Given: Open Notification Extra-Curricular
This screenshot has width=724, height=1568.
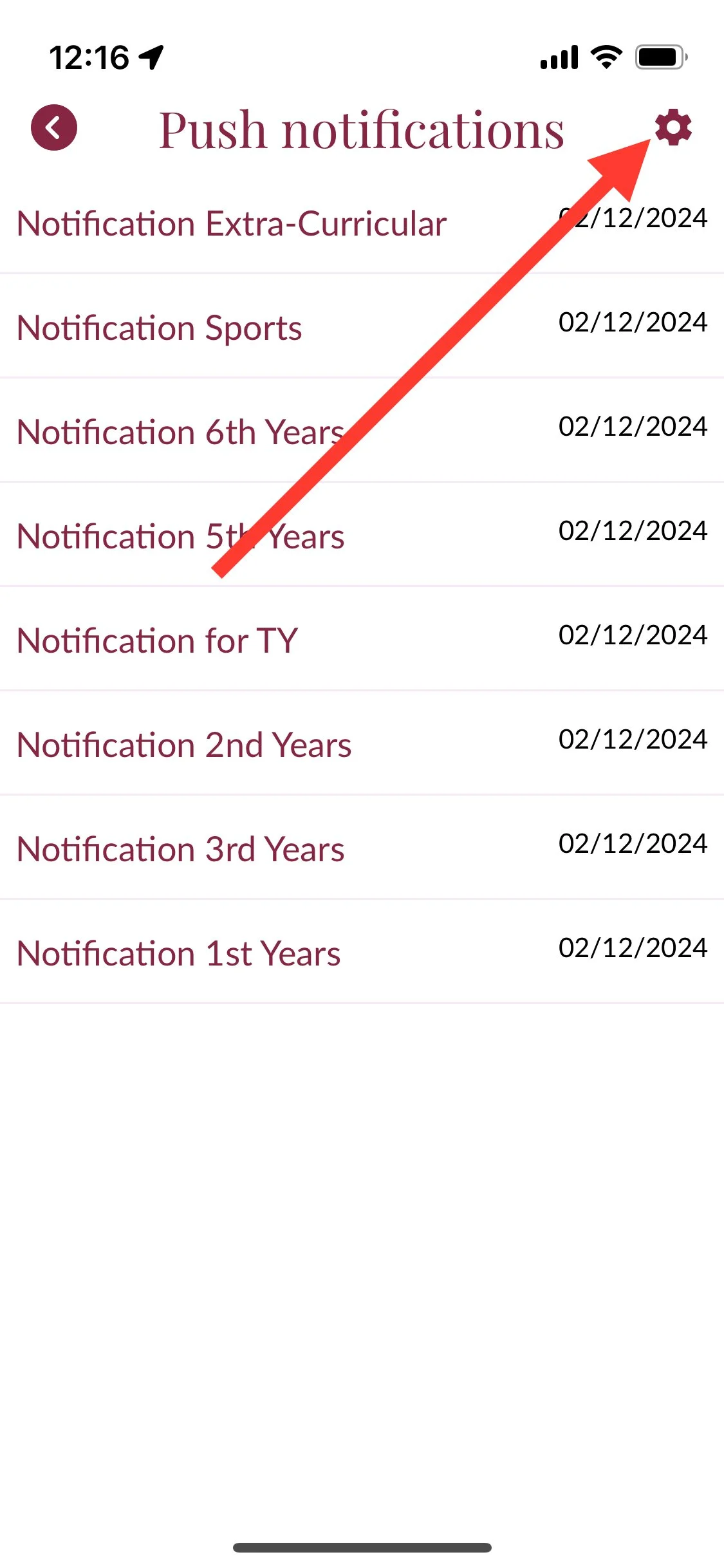Looking at the screenshot, I should pyautogui.click(x=232, y=224).
